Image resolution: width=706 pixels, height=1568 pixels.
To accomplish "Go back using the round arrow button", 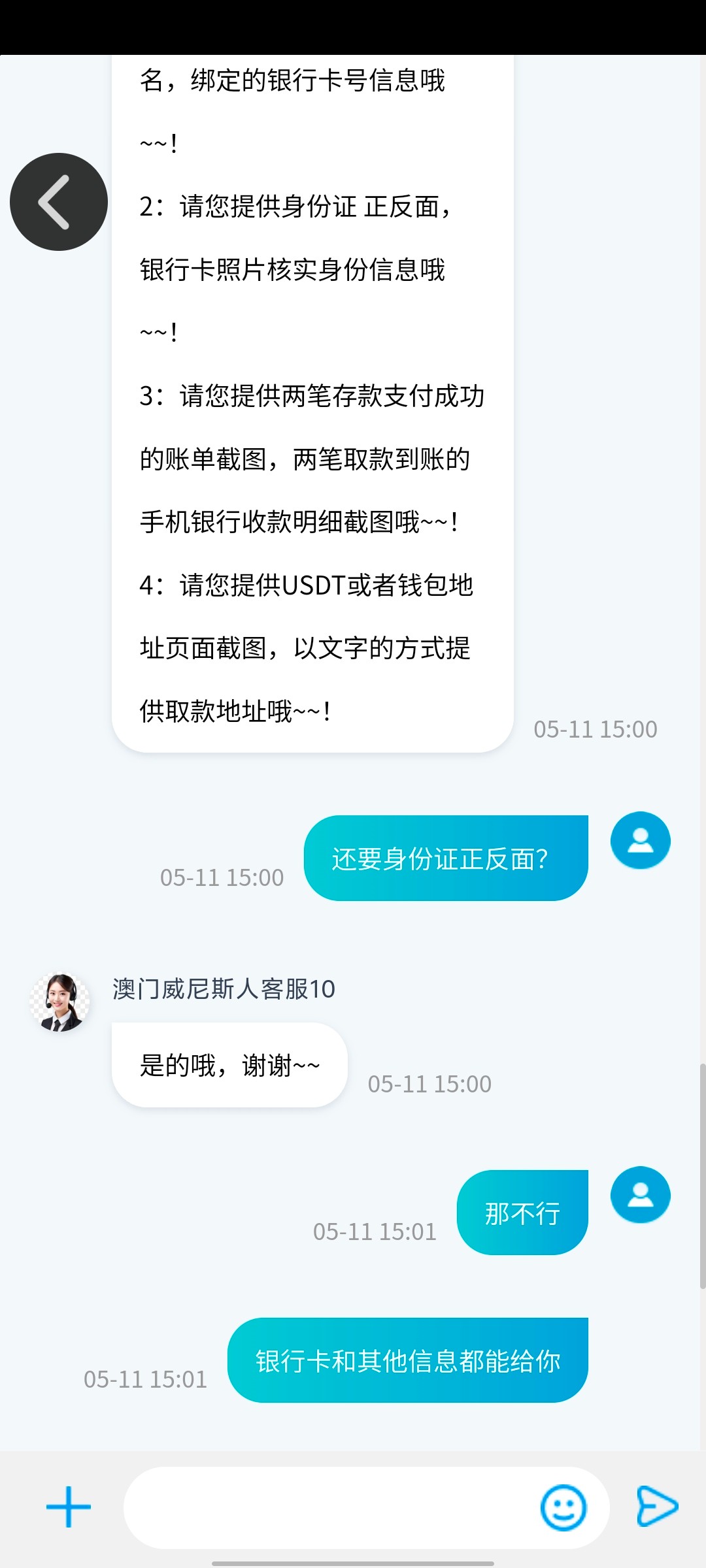I will 59,202.
